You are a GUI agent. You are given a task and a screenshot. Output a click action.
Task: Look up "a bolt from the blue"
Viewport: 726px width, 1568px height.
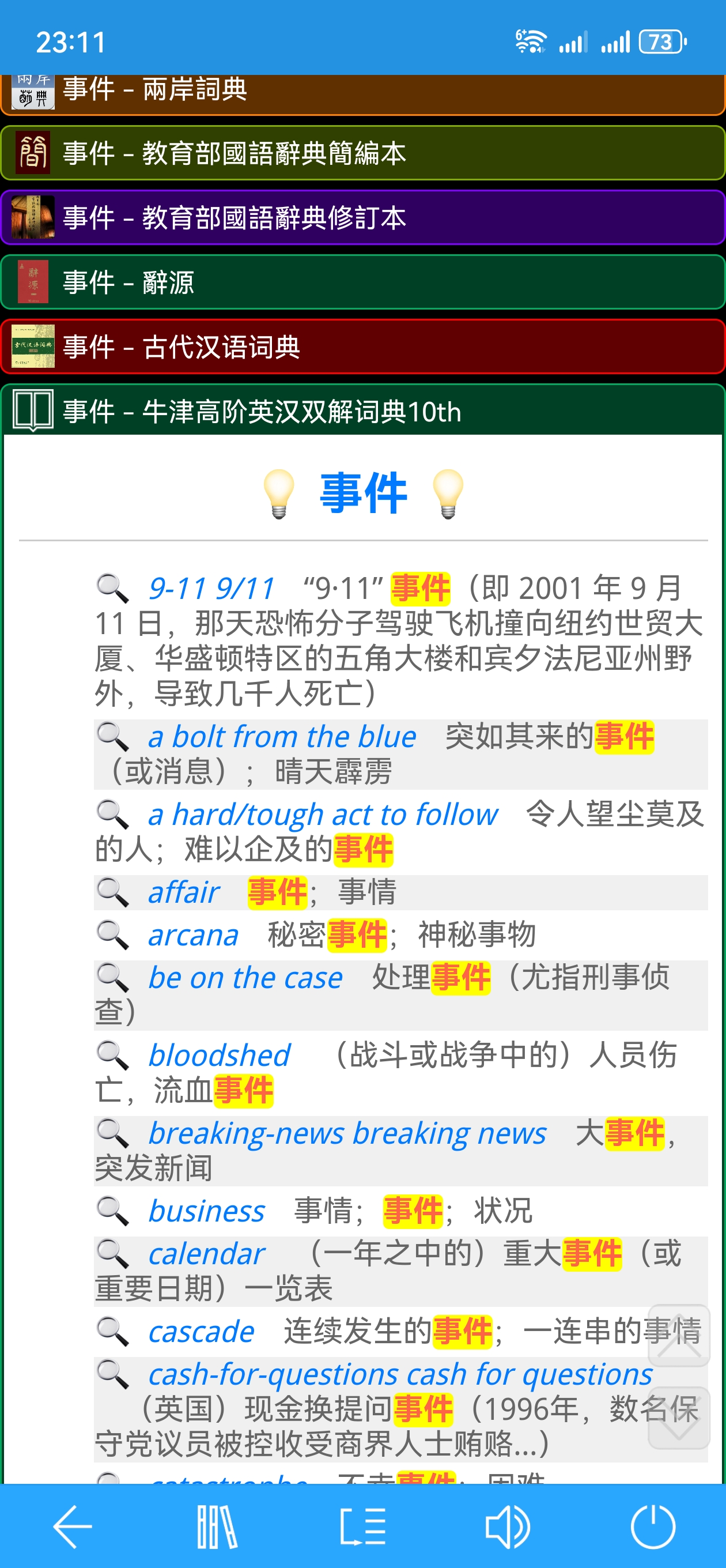click(282, 737)
